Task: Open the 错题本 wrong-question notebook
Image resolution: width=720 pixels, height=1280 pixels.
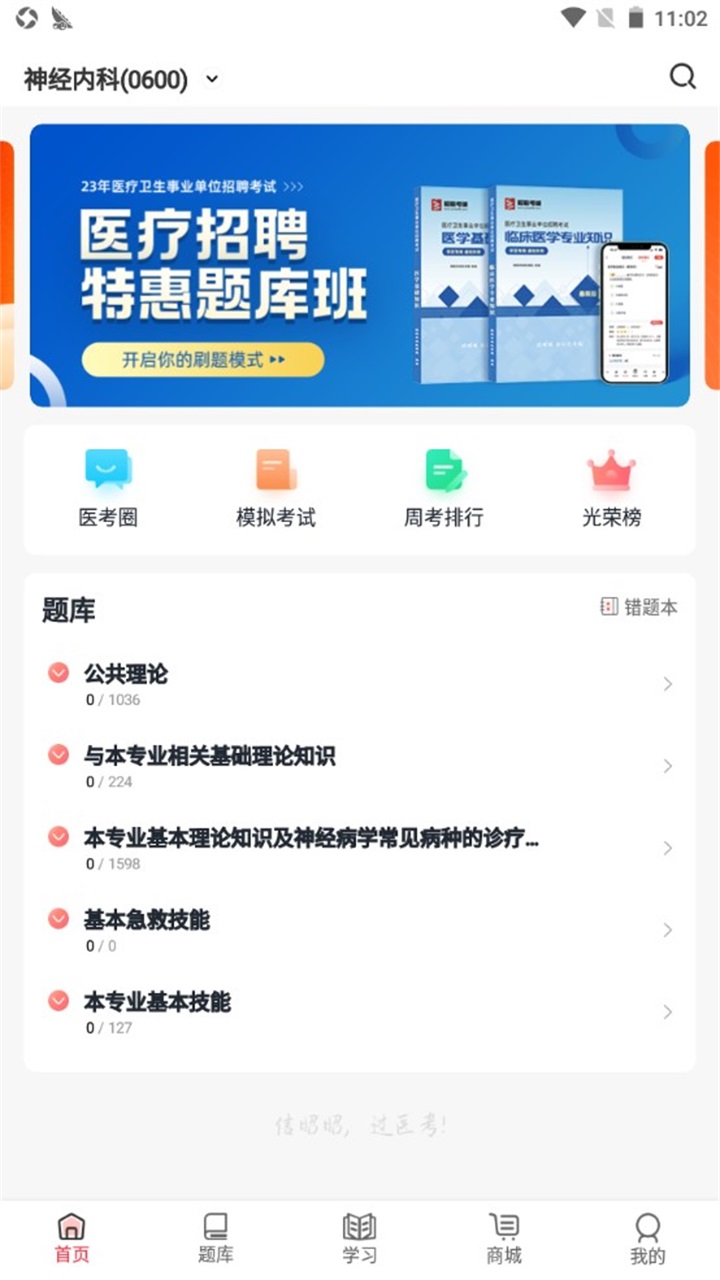Action: coord(638,607)
